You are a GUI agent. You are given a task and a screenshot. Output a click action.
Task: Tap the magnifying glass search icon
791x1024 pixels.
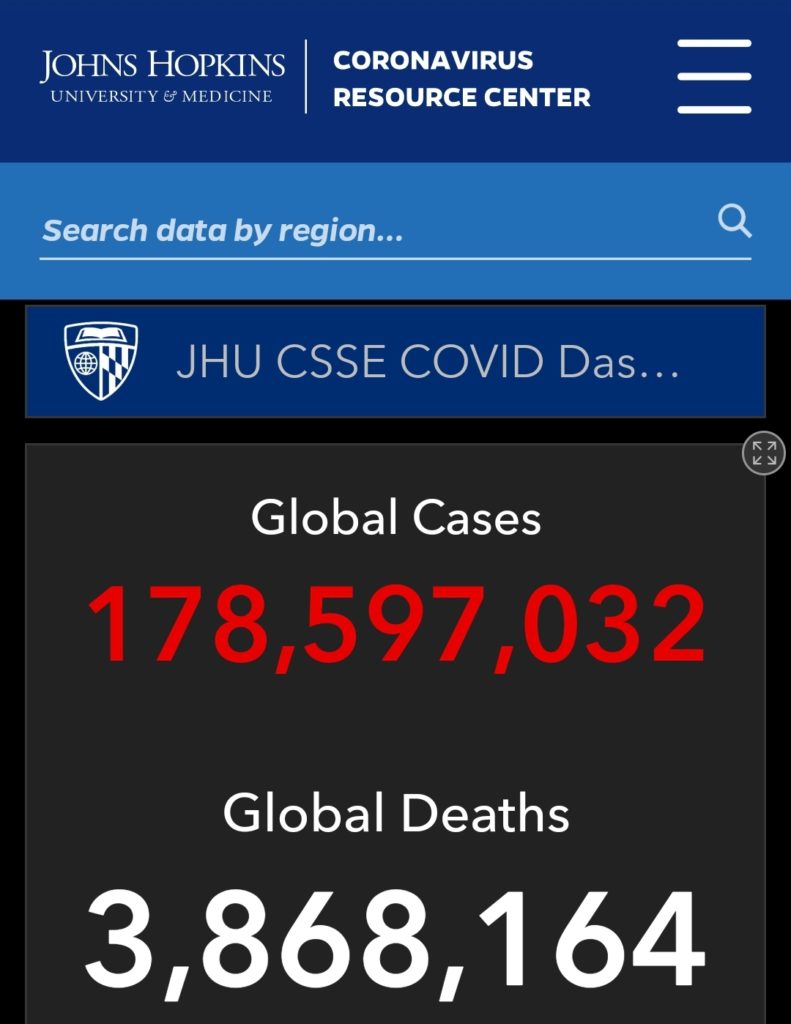coord(735,221)
